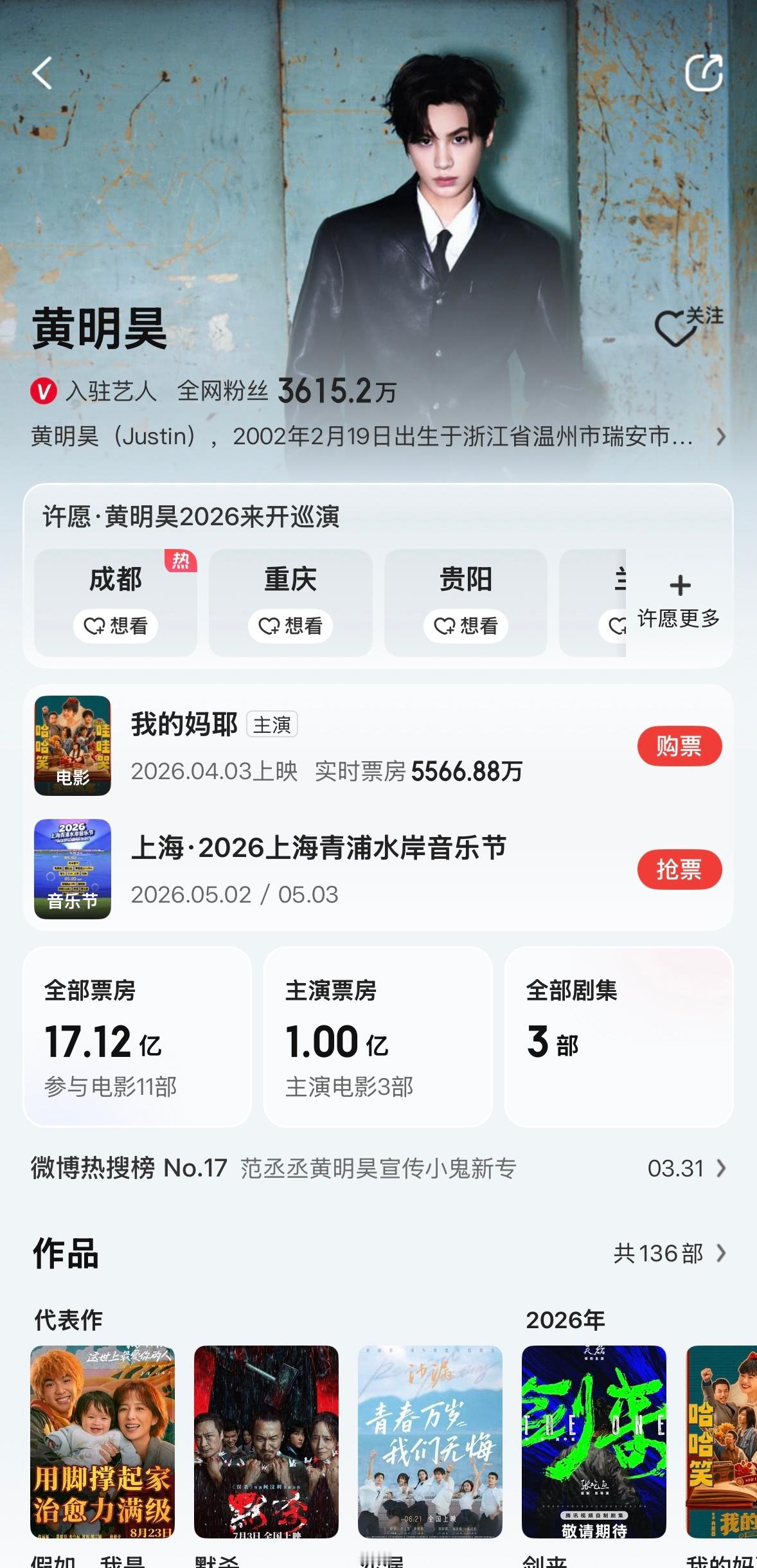757x1568 pixels.
Task: View all works via 共136部
Action: pos(669,1253)
